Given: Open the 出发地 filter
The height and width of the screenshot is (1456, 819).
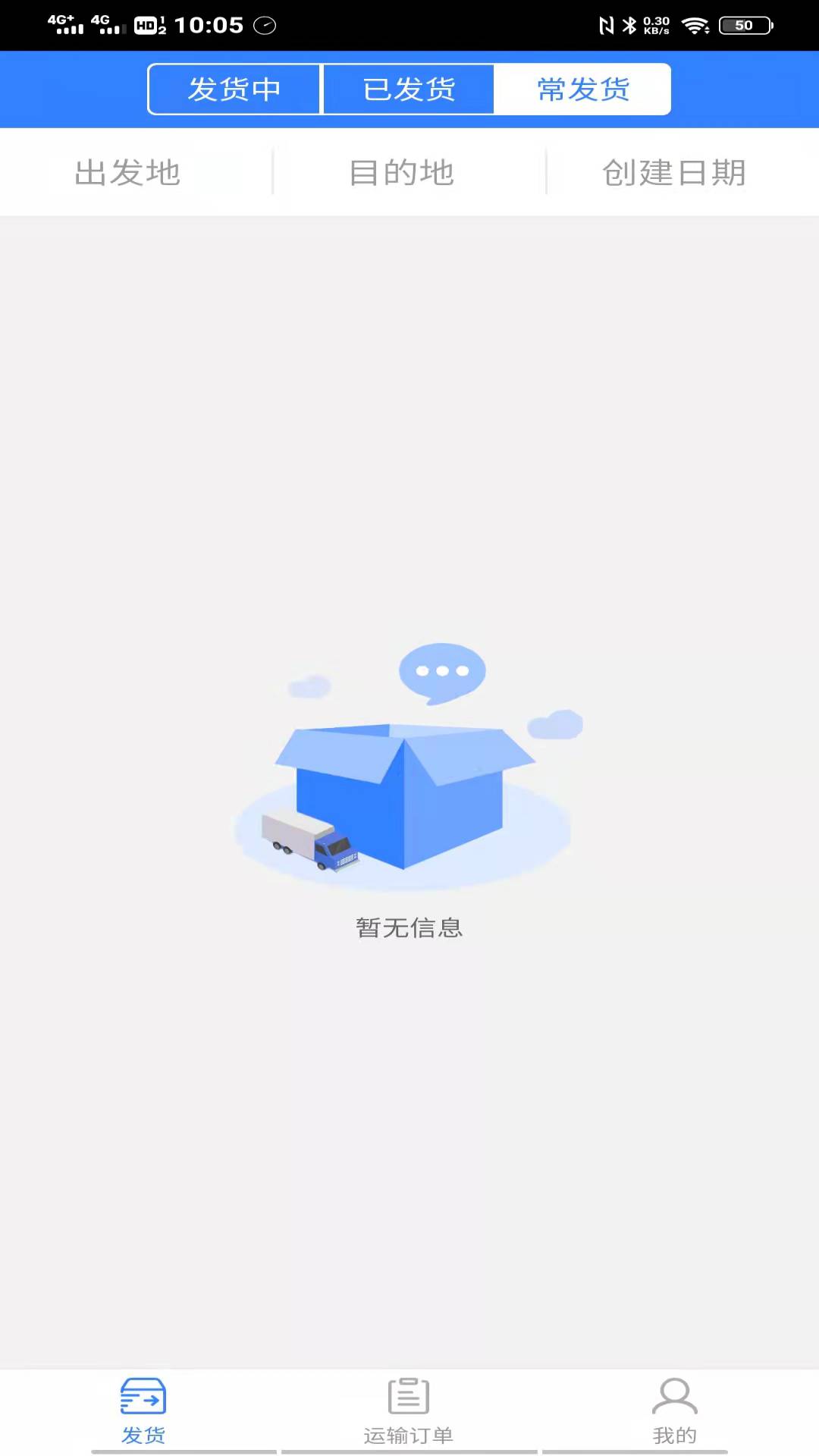Looking at the screenshot, I should click(128, 172).
